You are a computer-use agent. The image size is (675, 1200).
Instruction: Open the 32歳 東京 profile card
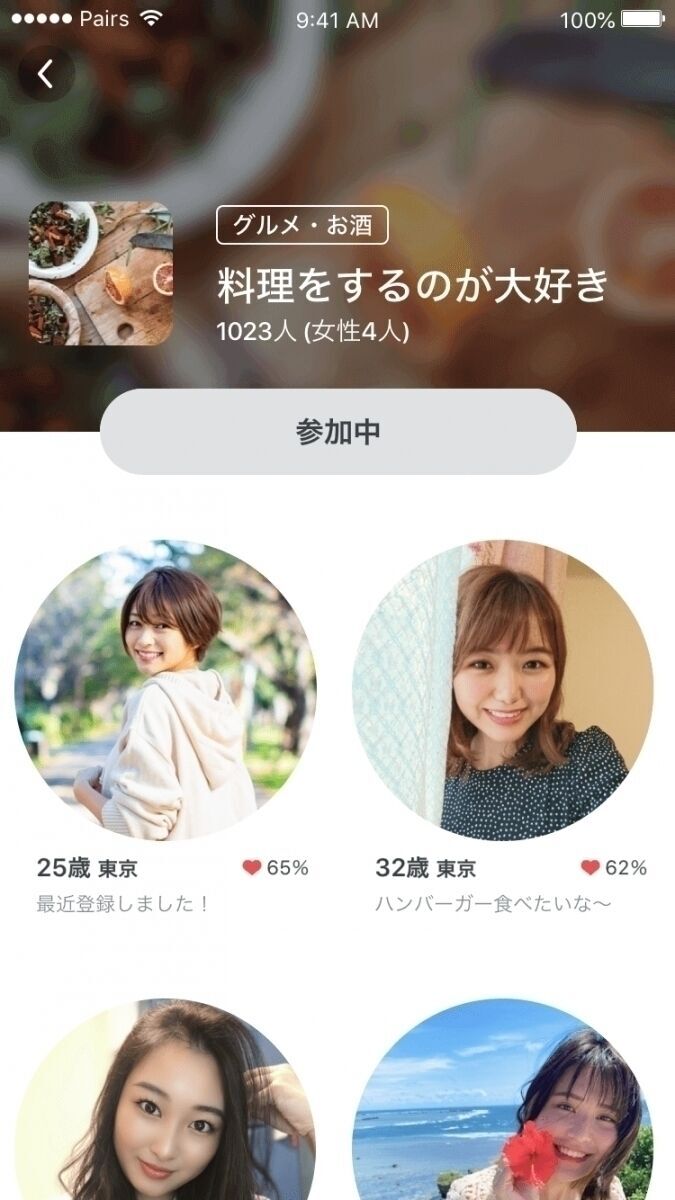point(503,690)
